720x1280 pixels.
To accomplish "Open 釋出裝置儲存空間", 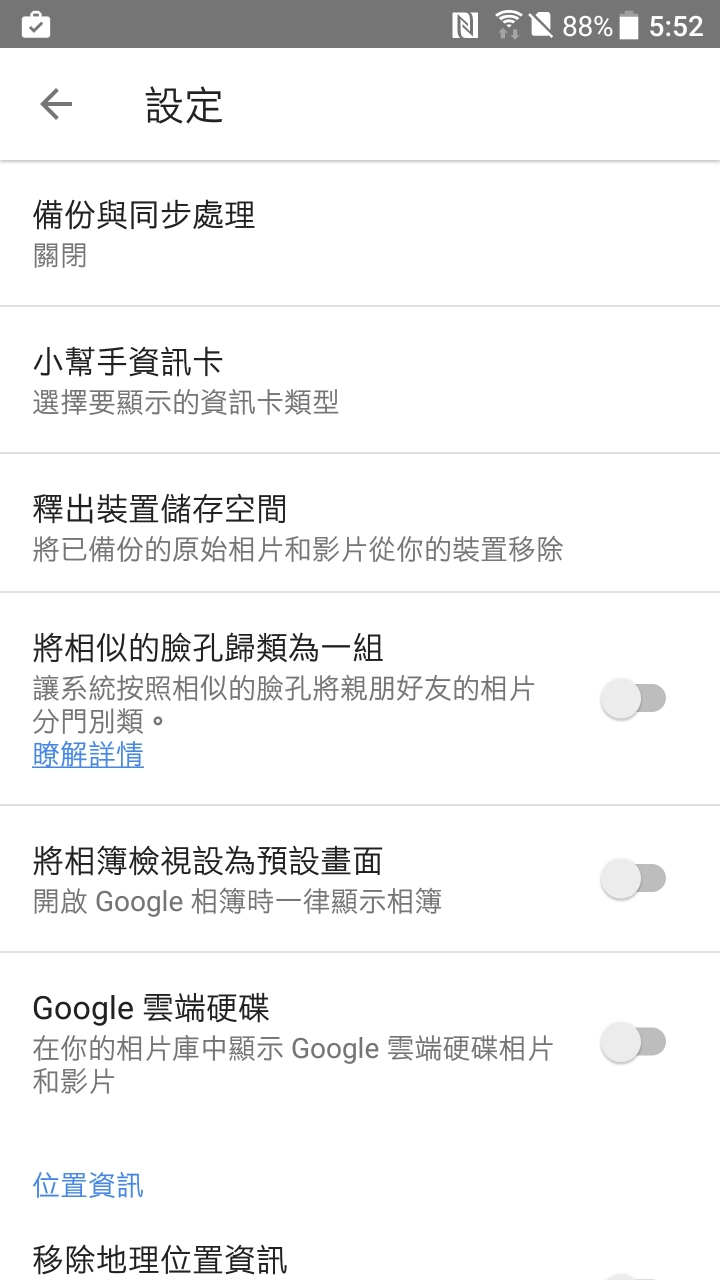I will coord(360,523).
